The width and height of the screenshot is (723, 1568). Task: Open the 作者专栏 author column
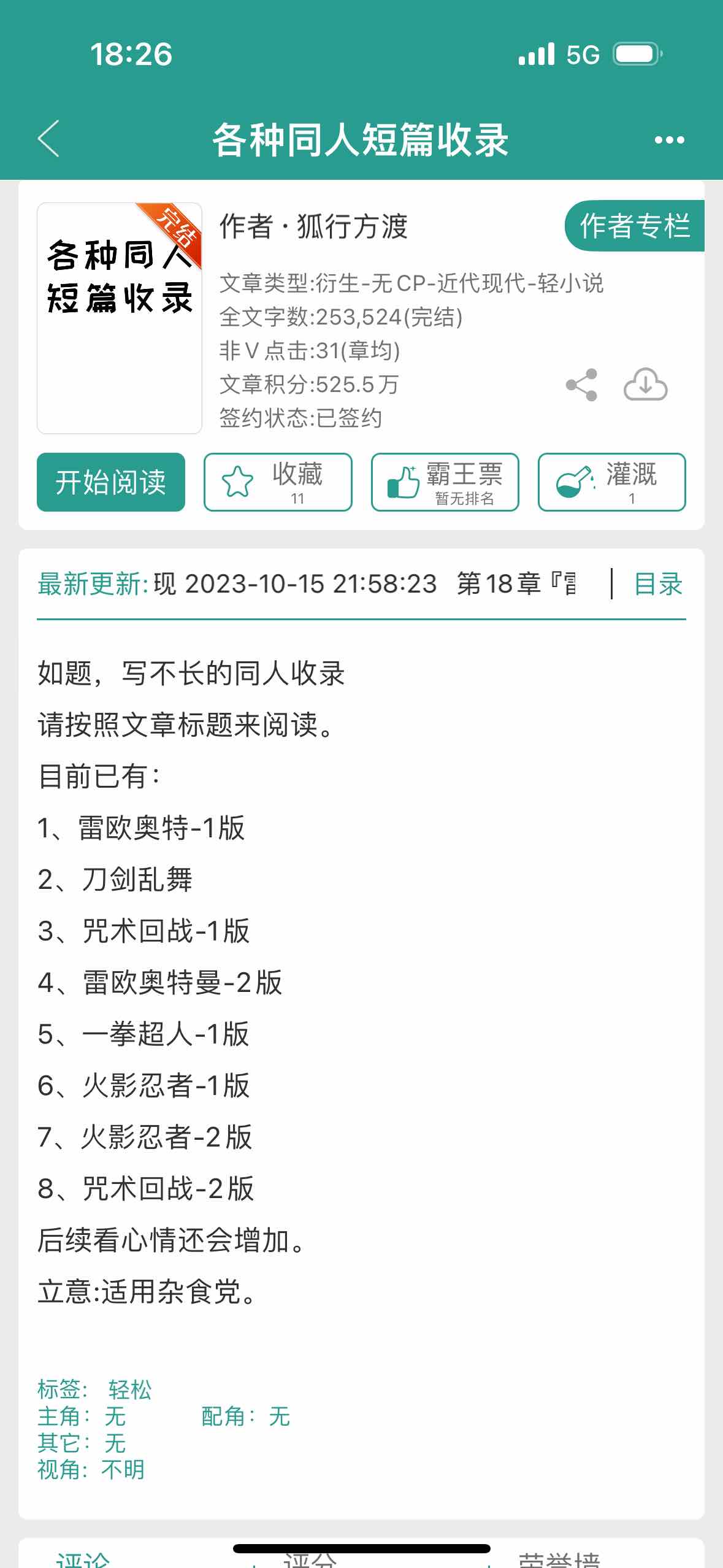pyautogui.click(x=634, y=226)
